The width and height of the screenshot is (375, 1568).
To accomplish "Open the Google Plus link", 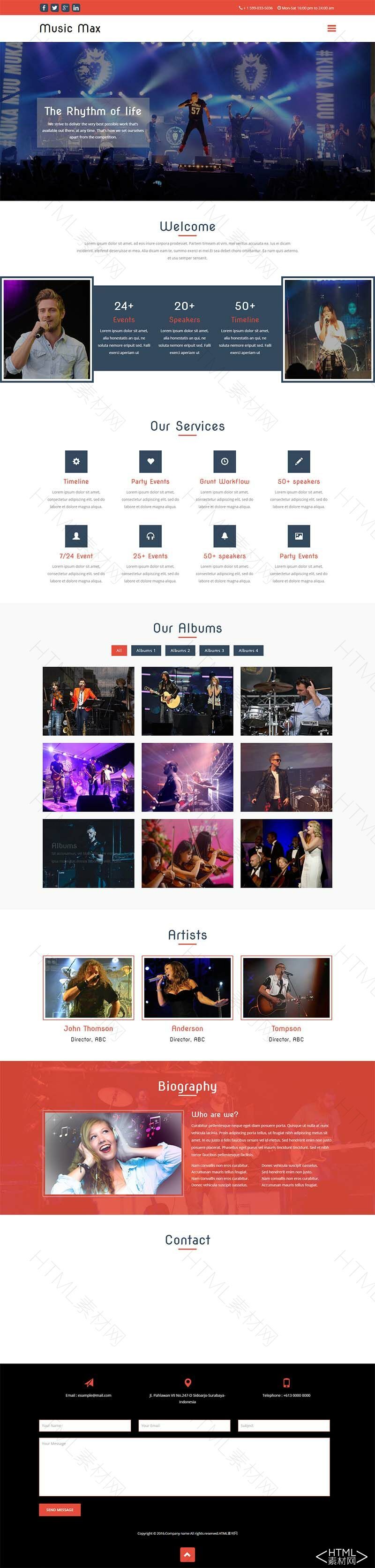I will pos(65,8).
